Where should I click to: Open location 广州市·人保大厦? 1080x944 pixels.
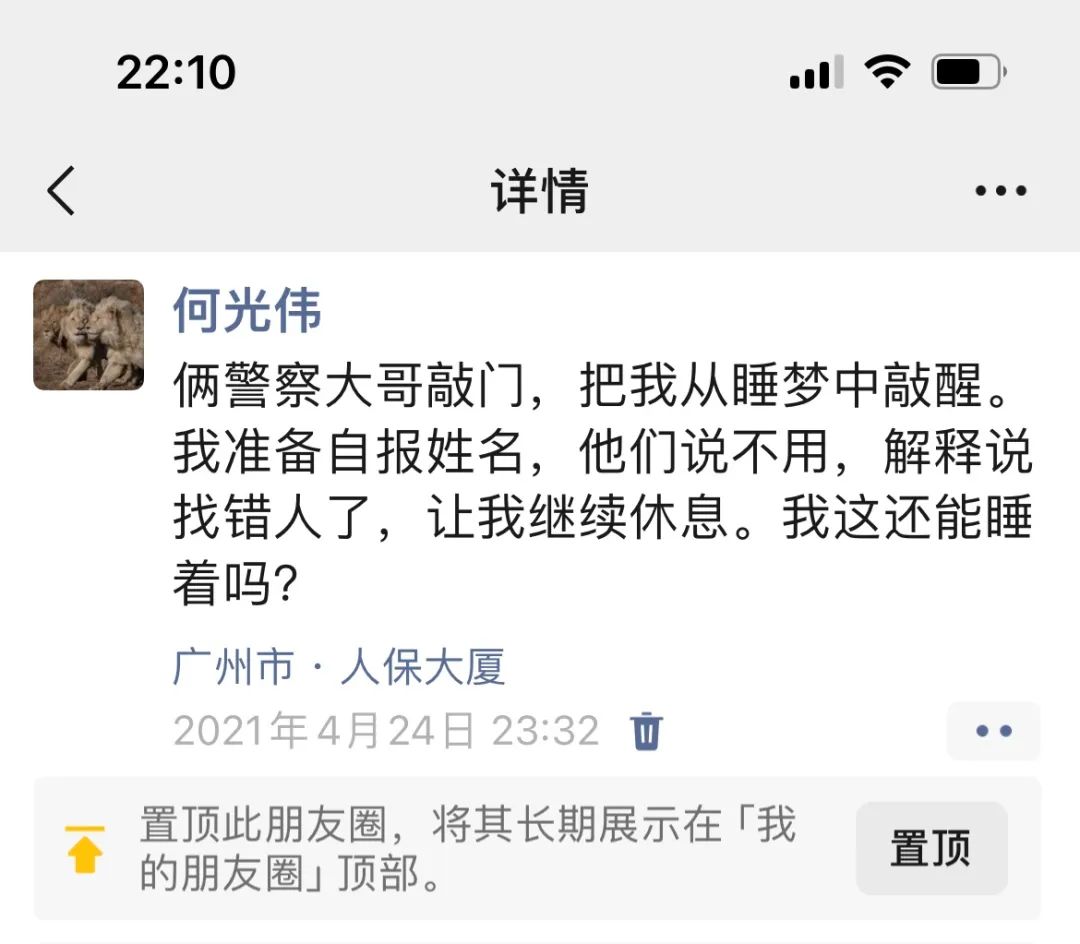pos(339,667)
